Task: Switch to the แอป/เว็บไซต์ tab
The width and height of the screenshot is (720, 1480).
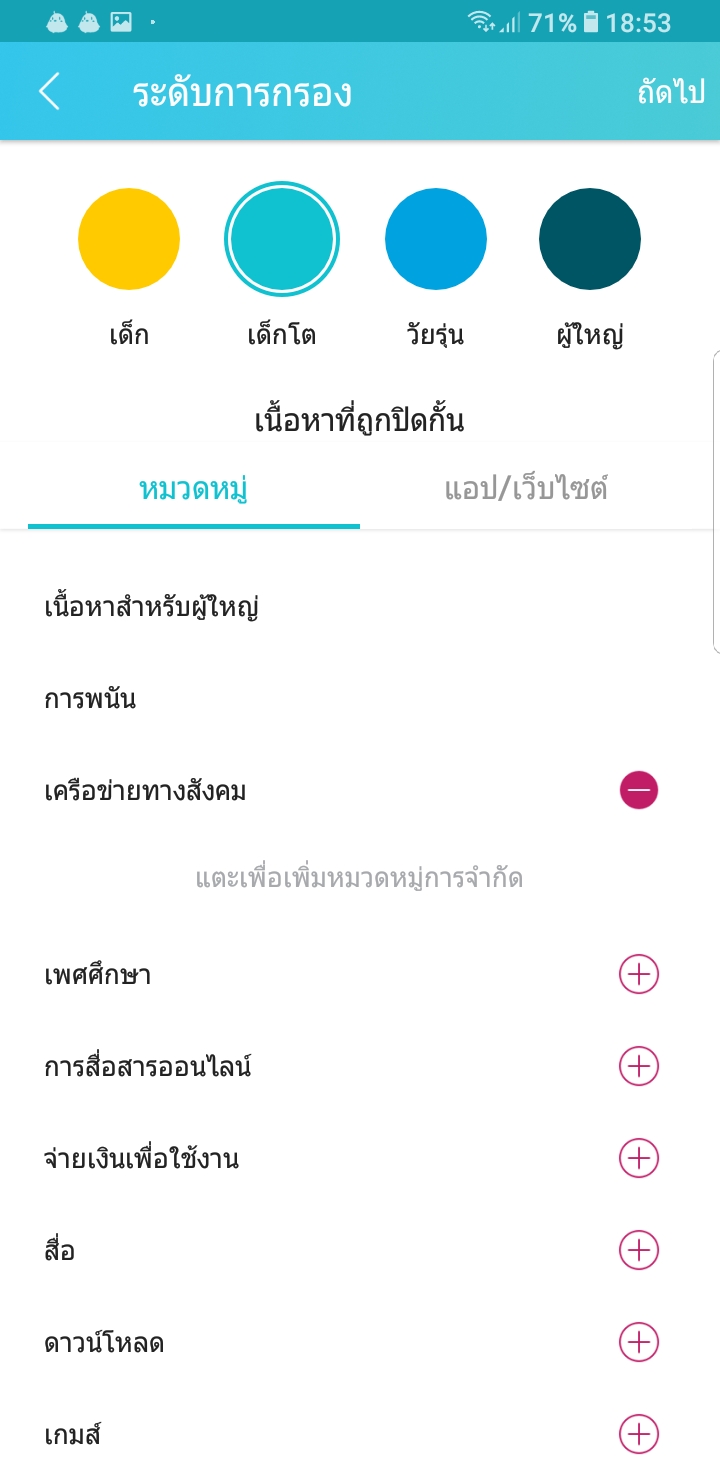Action: click(526, 489)
